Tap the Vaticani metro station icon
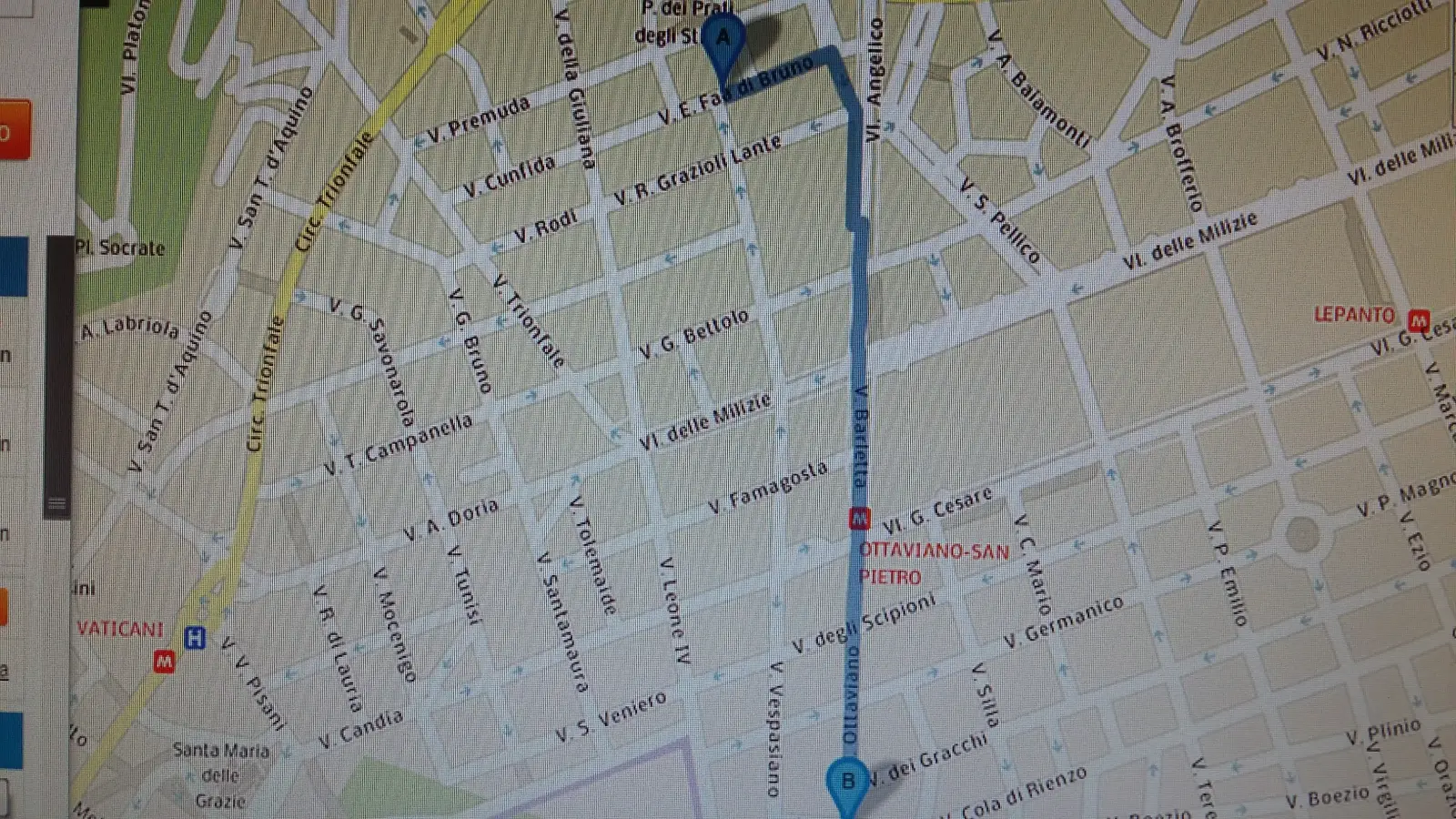Image resolution: width=1456 pixels, height=819 pixels. (x=164, y=662)
